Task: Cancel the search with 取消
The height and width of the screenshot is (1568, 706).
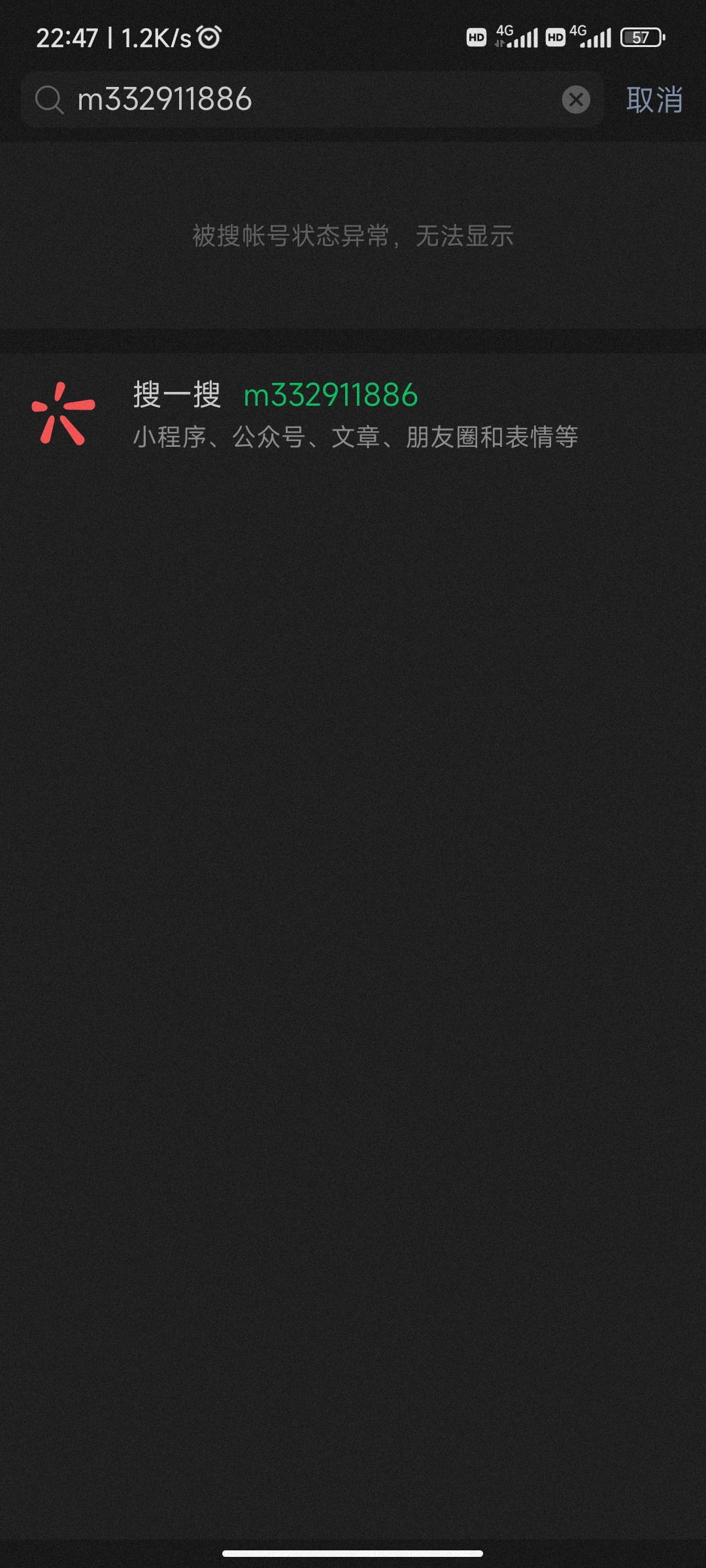Action: point(654,100)
